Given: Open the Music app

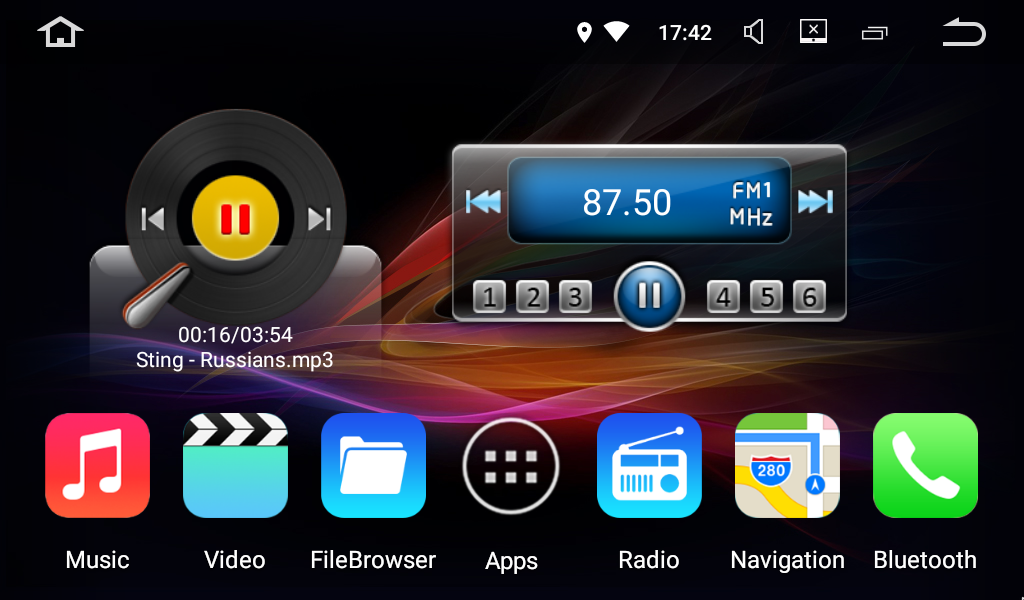Looking at the screenshot, I should (97, 466).
